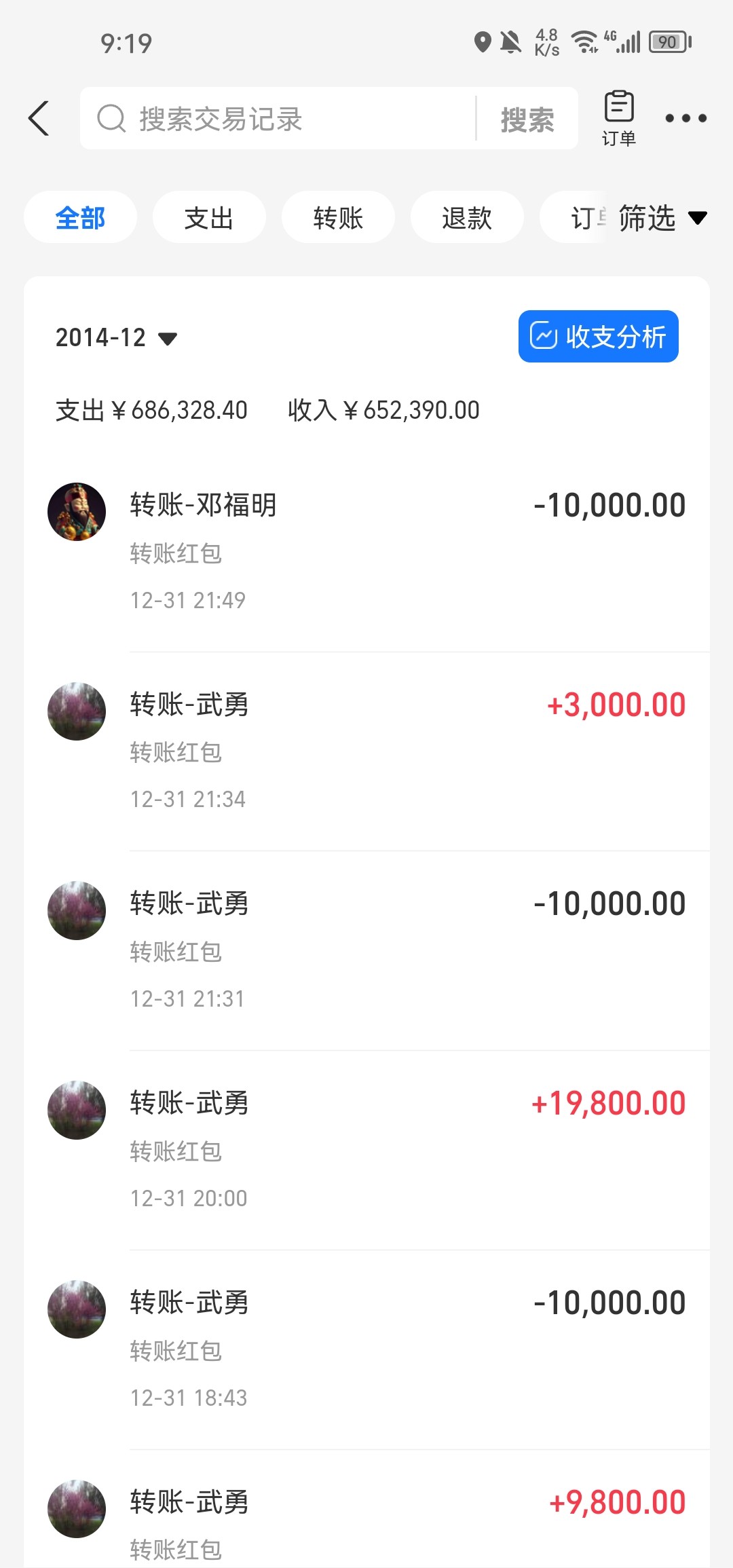Show only 退款 records
This screenshot has height=1568, width=733.
[x=467, y=218]
